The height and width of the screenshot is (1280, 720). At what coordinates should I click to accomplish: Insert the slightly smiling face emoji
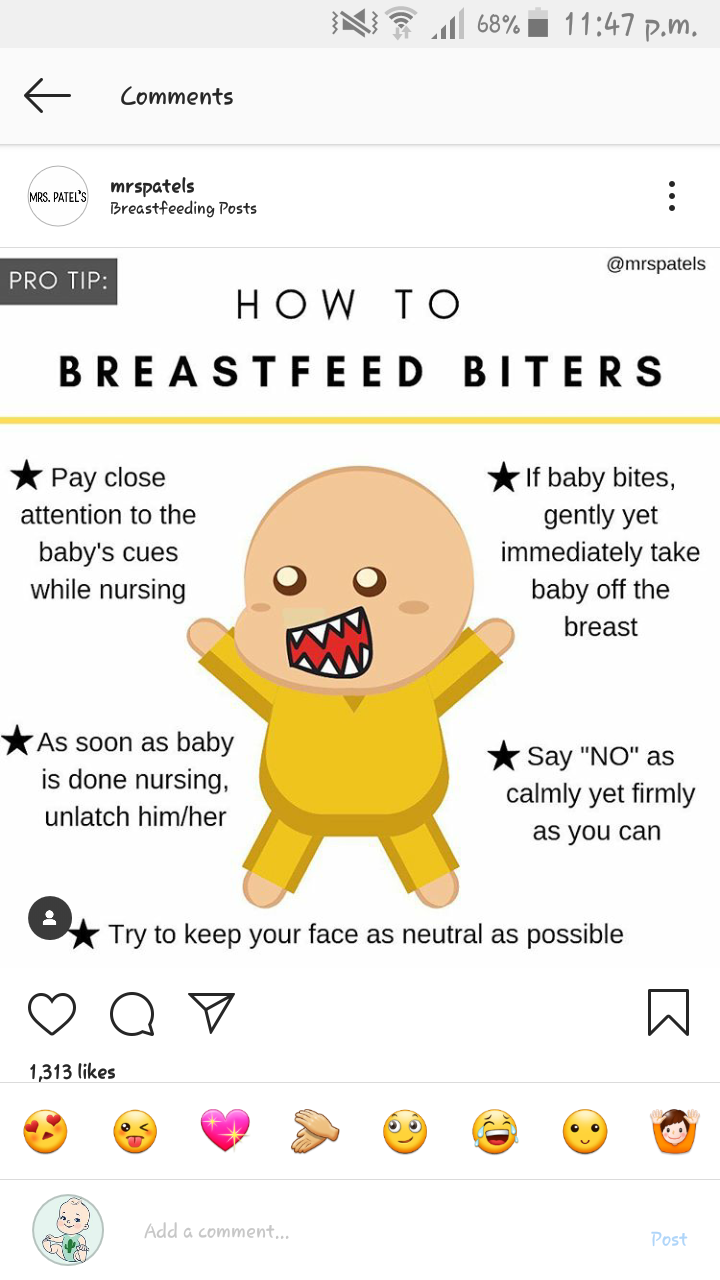point(585,1132)
